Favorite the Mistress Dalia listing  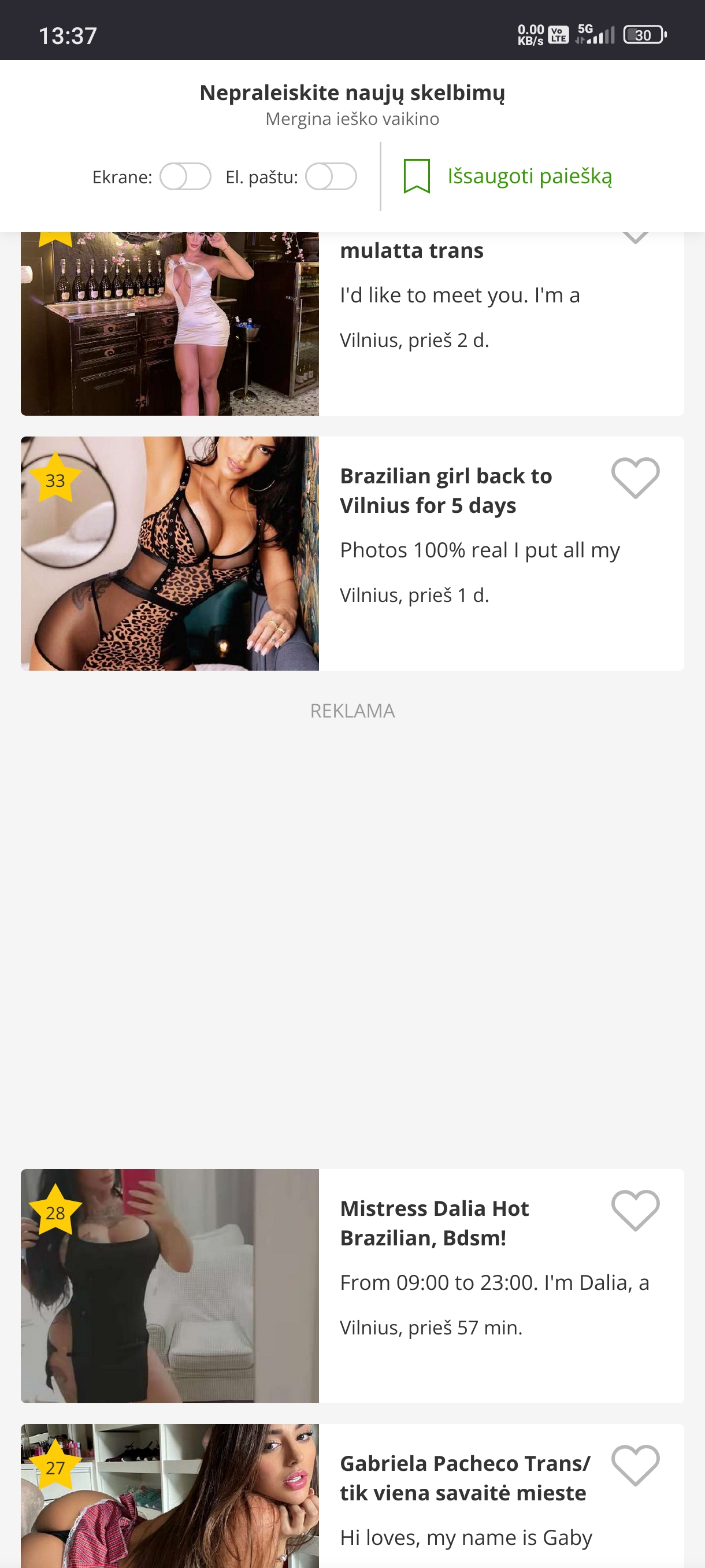coord(635,1210)
